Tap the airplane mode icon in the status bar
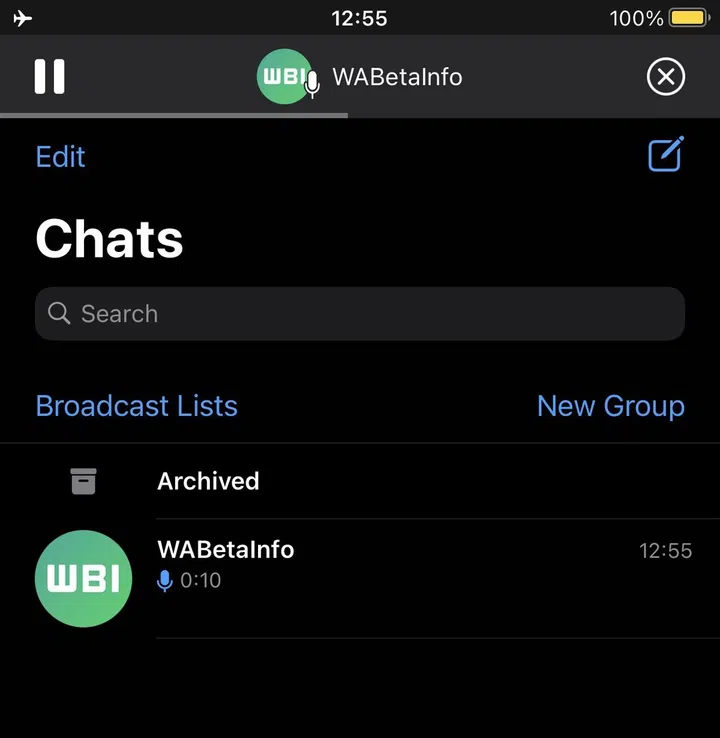 23,17
